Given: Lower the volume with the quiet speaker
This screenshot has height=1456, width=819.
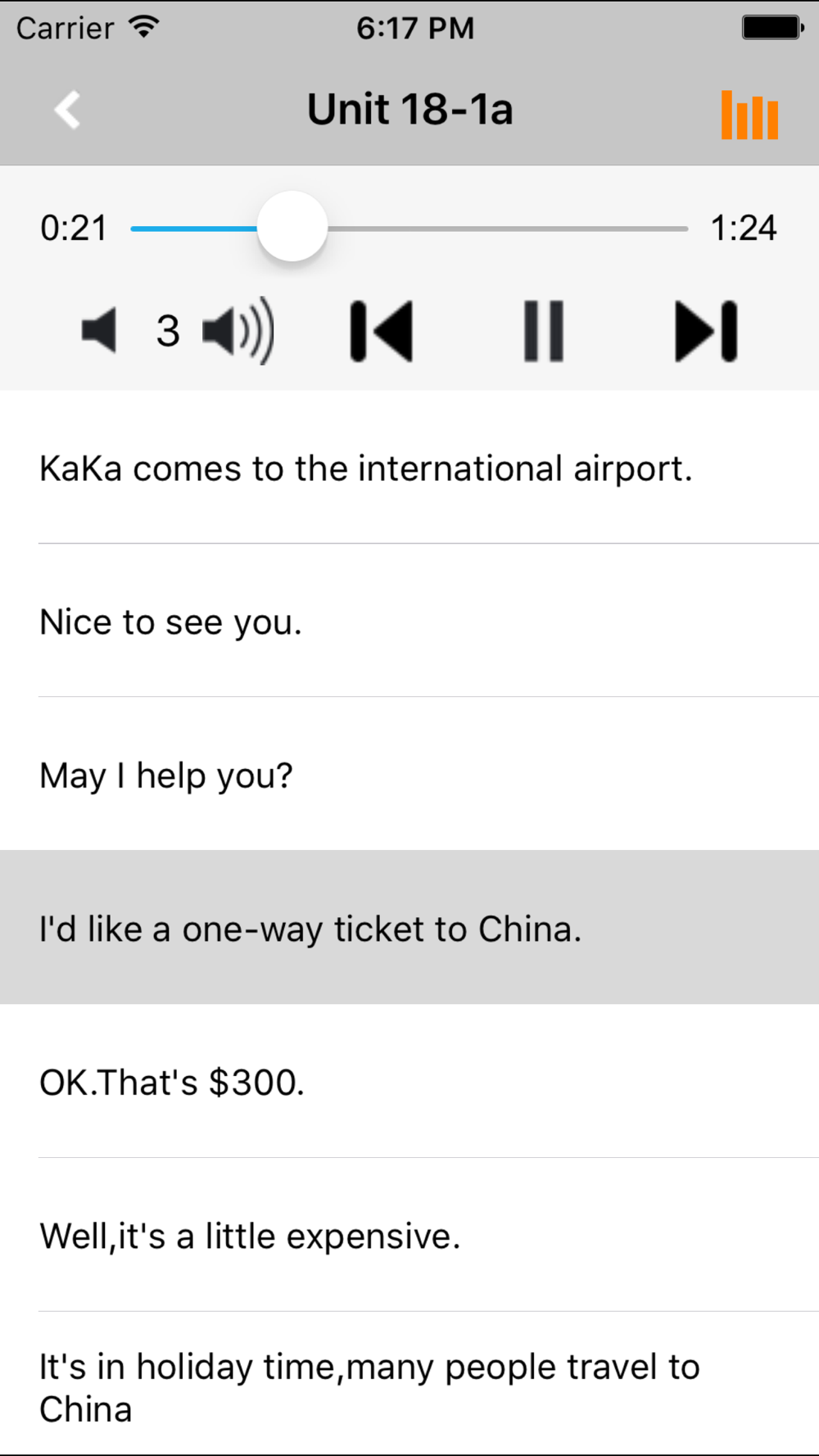Looking at the screenshot, I should (x=100, y=331).
